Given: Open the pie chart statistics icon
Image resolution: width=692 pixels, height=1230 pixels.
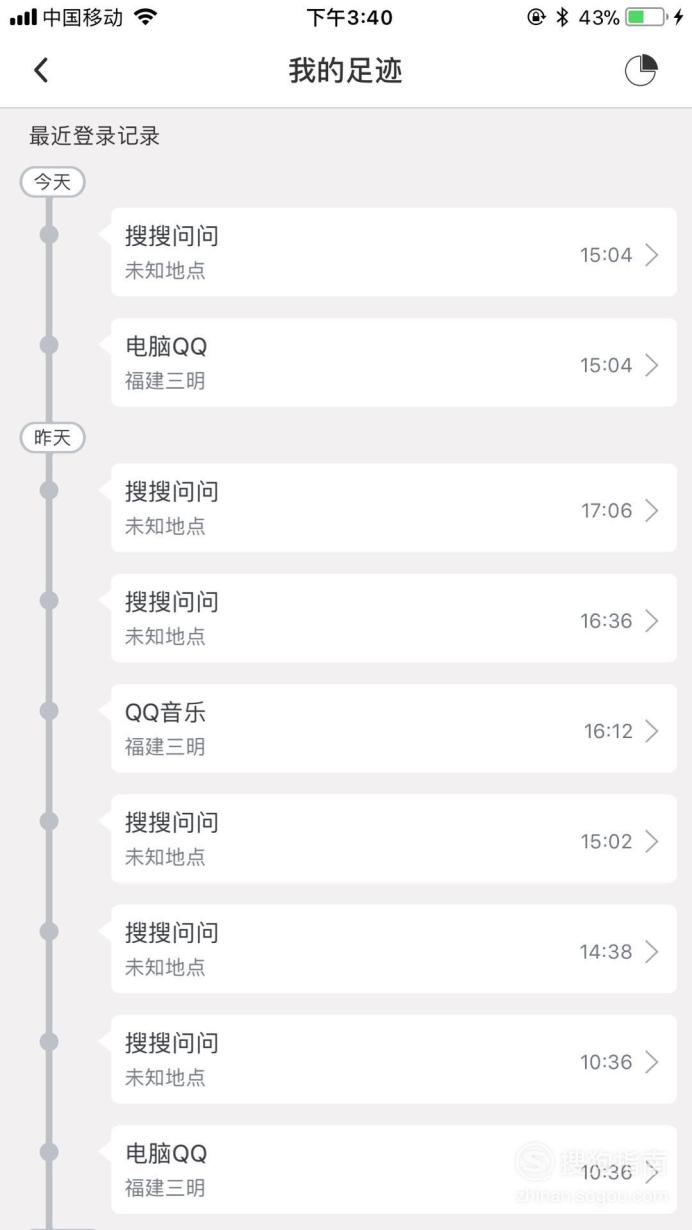Looking at the screenshot, I should click(641, 71).
